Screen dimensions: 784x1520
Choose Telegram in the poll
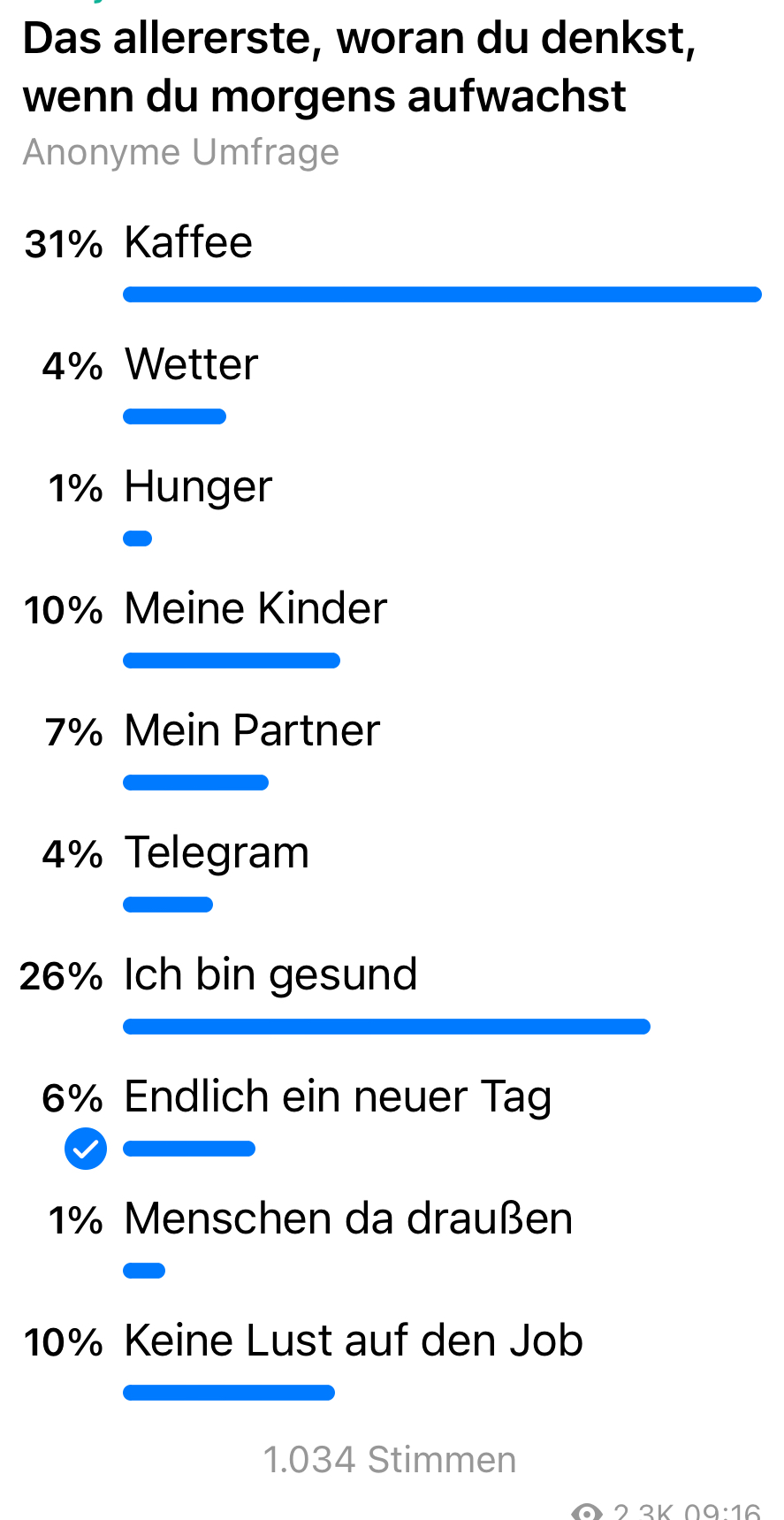[x=392, y=872]
